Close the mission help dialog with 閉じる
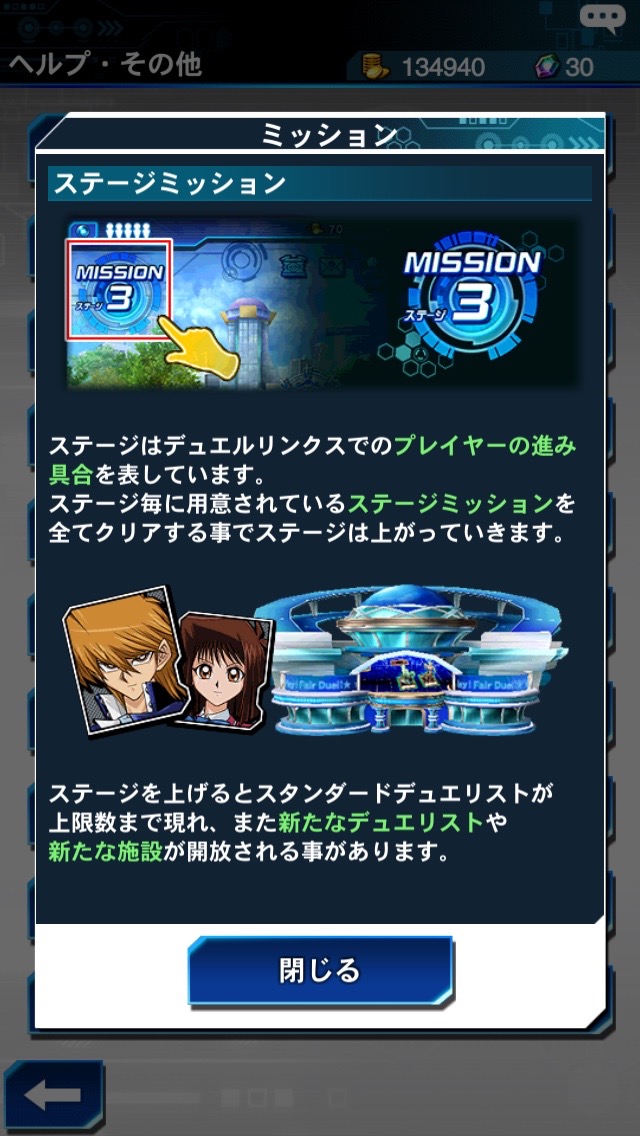 pyautogui.click(x=320, y=970)
